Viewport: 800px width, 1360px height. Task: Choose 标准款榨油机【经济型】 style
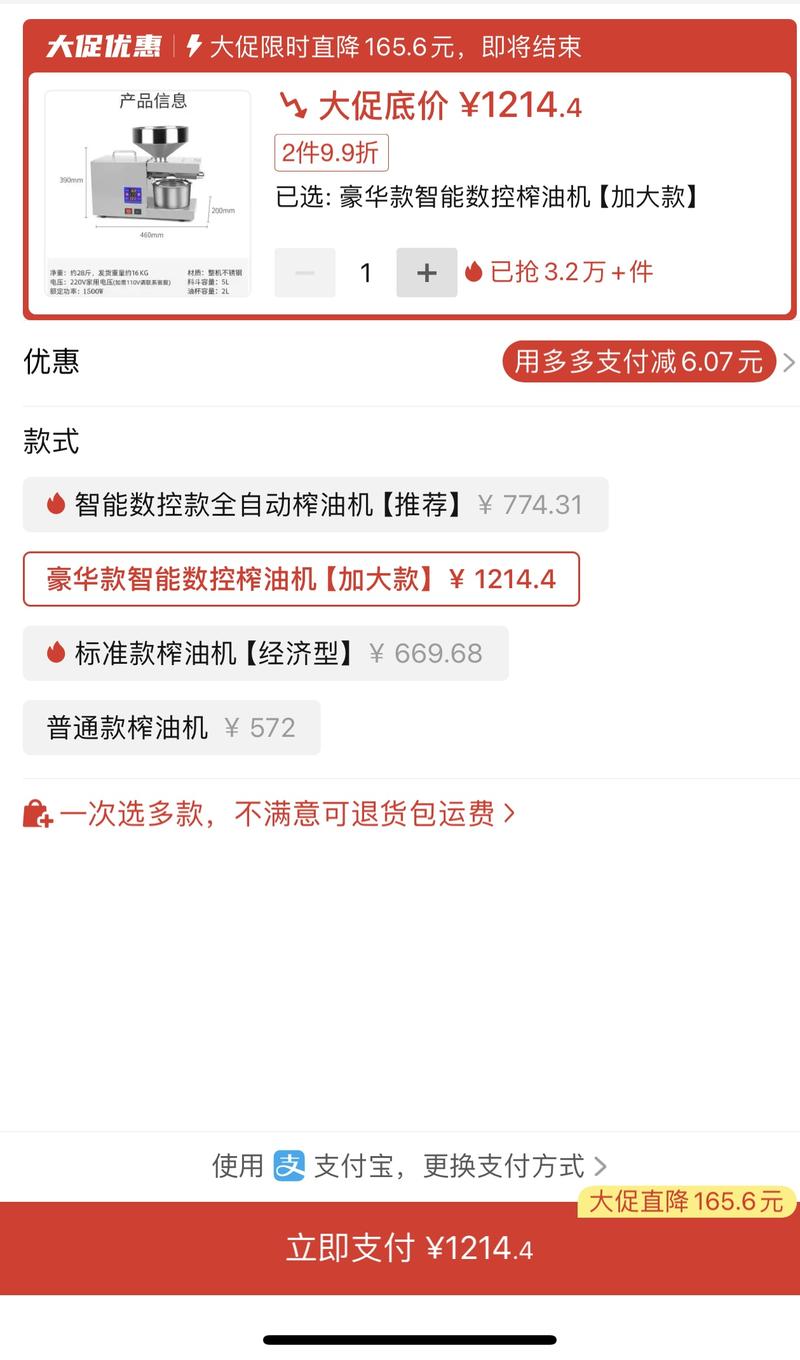coord(265,653)
